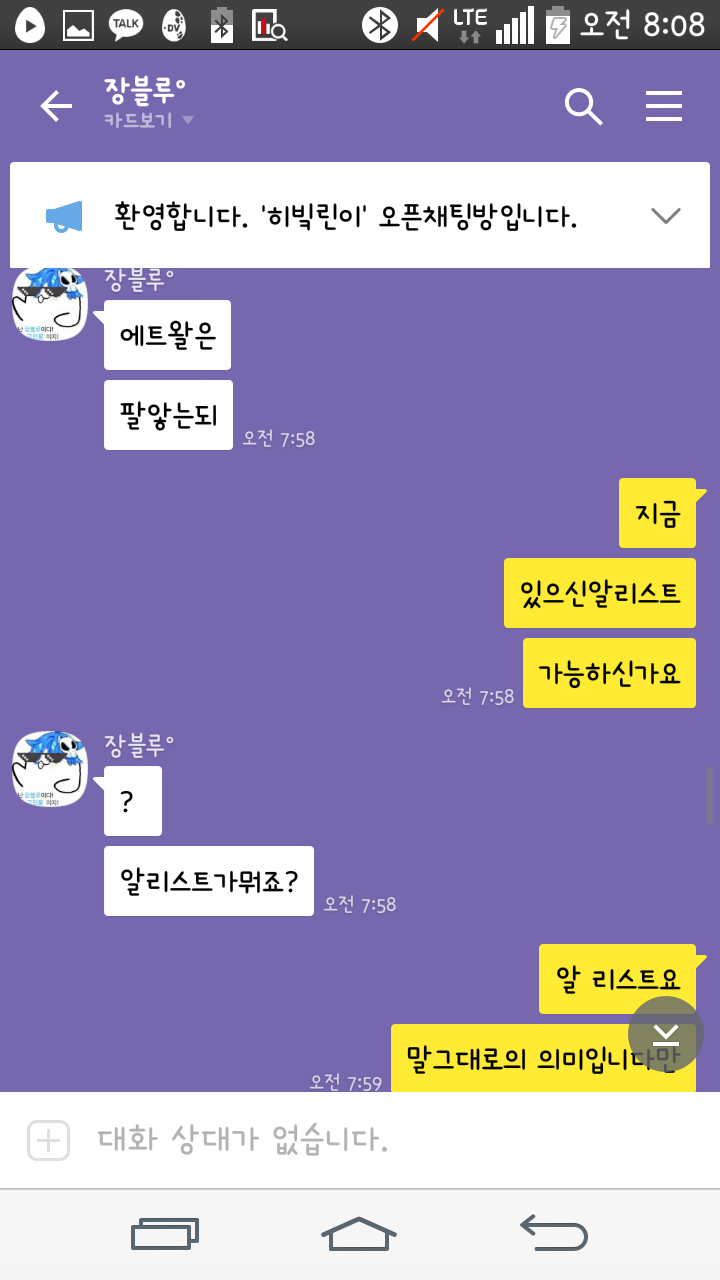Expand the 환영합니다 announcement banner
Viewport: 720px width, 1280px height.
click(665, 215)
